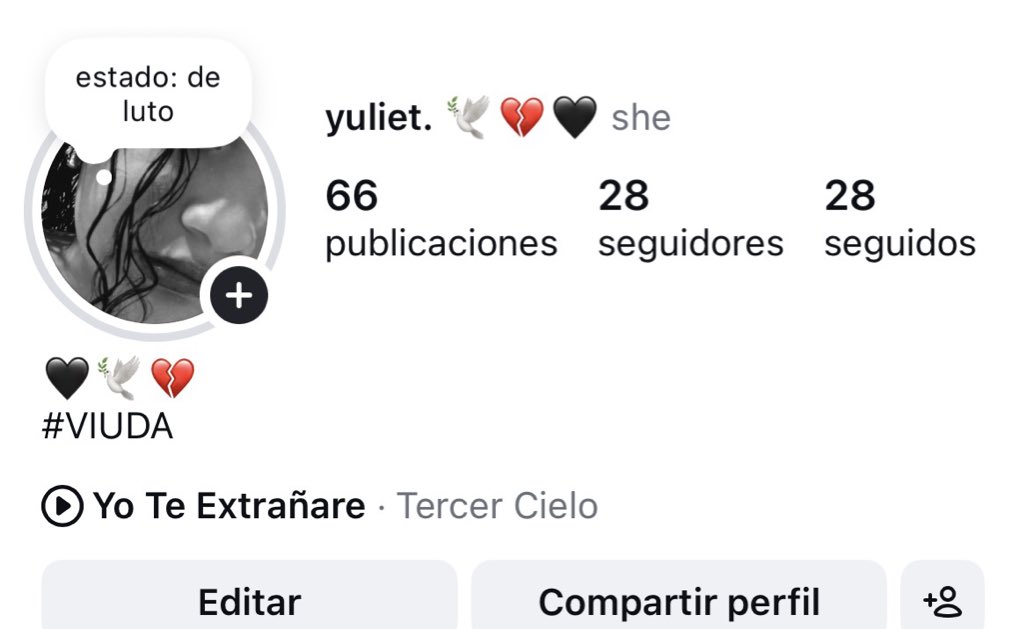Open the #VIUDA hashtag link
Viewport: 1024px width, 629px height.
point(108,427)
